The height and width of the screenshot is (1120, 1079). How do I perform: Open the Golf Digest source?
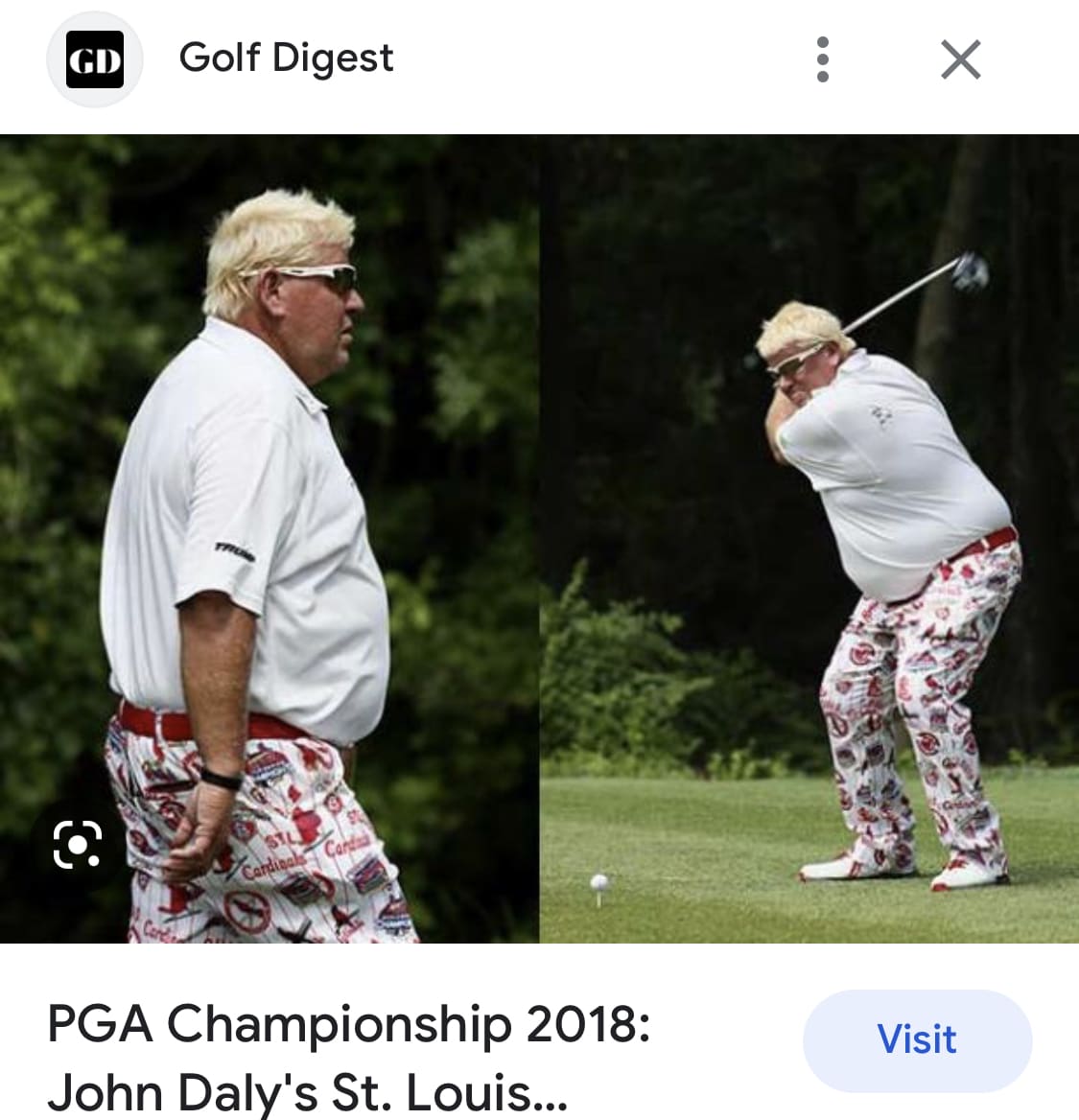(285, 58)
